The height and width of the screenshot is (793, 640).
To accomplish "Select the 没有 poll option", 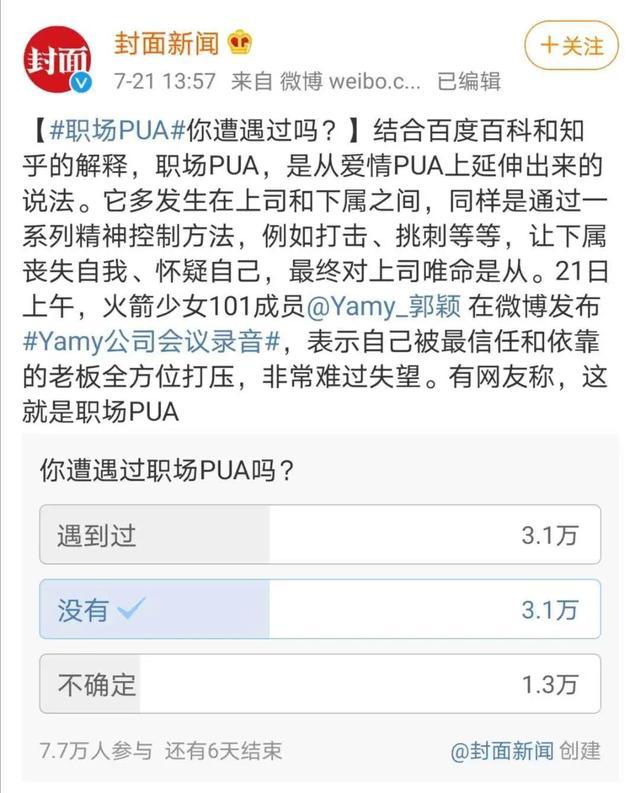I will 320,609.
